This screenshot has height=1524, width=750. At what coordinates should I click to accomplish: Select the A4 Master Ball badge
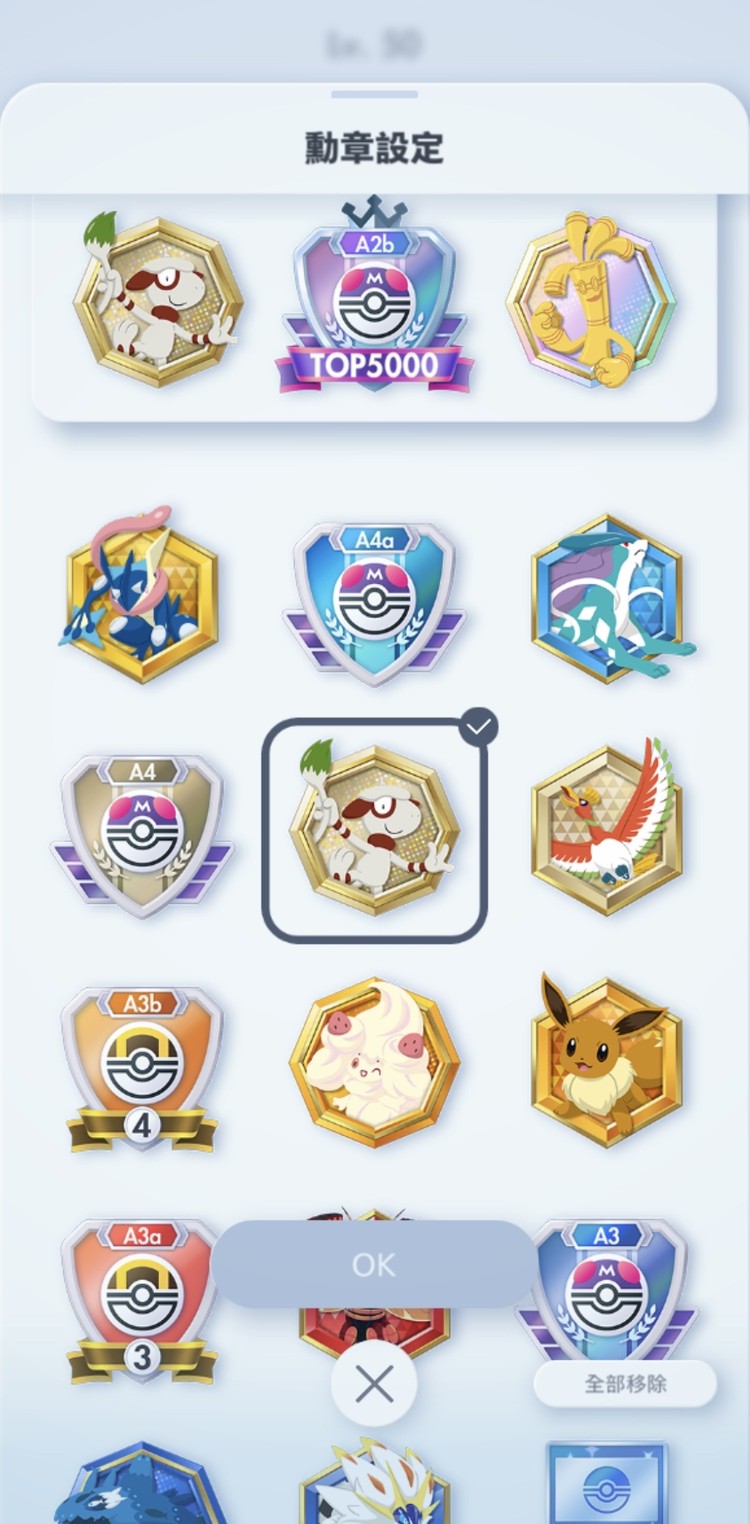coord(142,833)
